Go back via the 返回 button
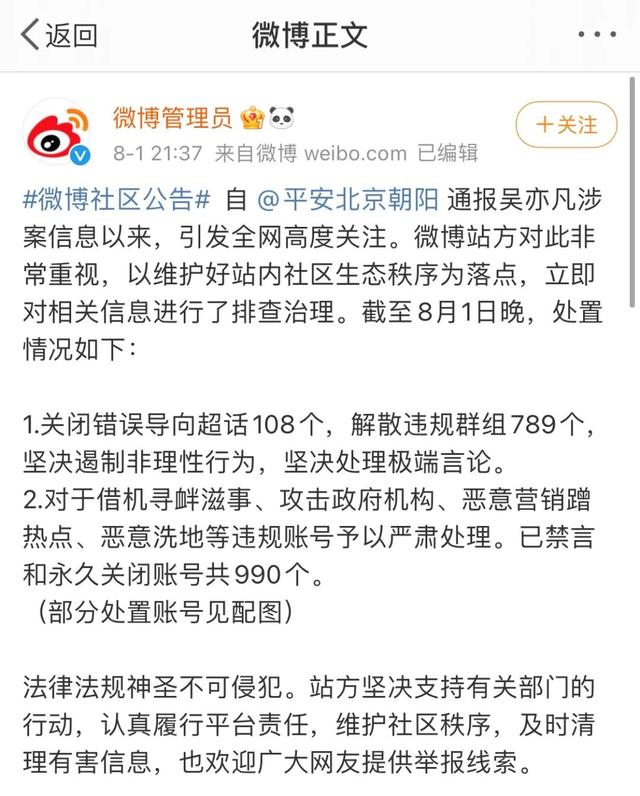This screenshot has height=796, width=640. 60,35
